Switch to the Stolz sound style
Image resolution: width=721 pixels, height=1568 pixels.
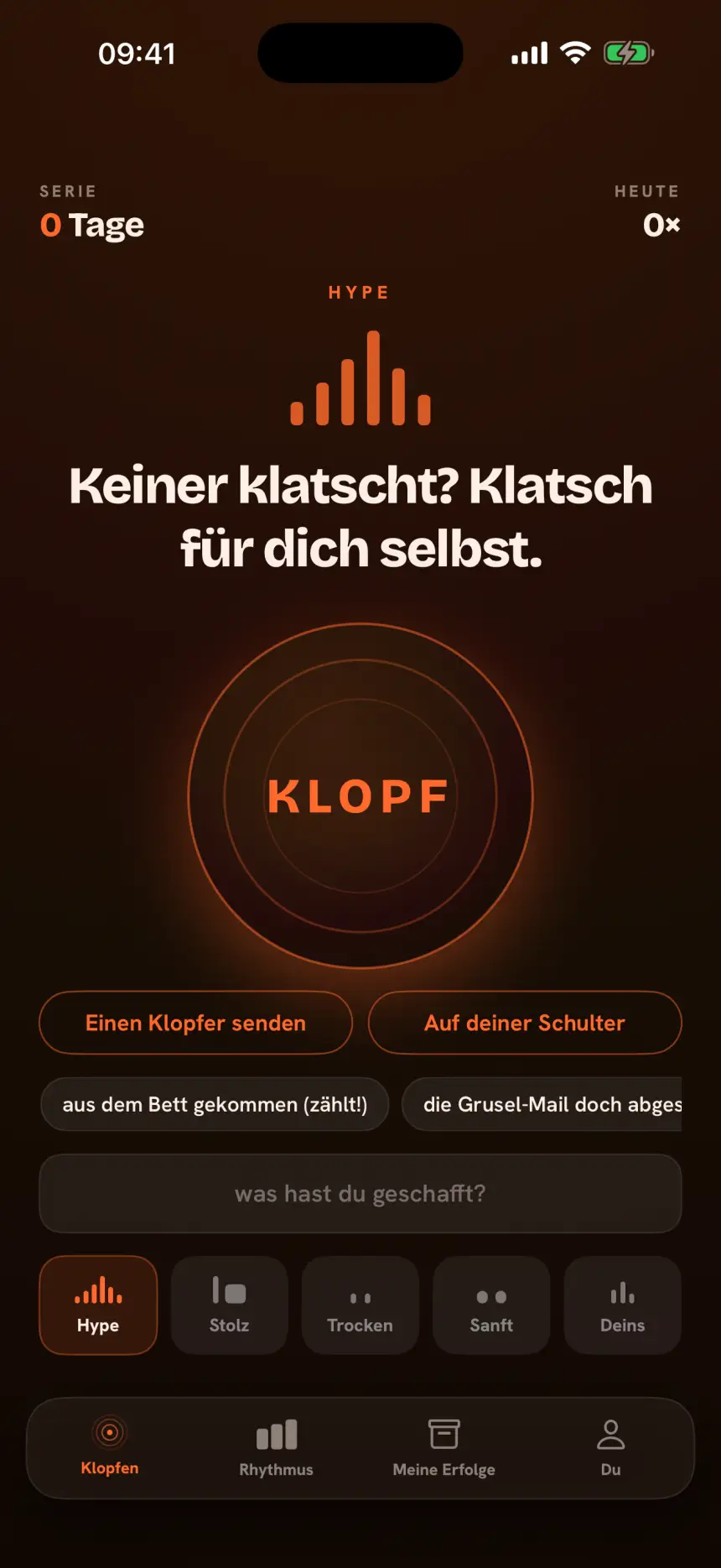tap(229, 1305)
